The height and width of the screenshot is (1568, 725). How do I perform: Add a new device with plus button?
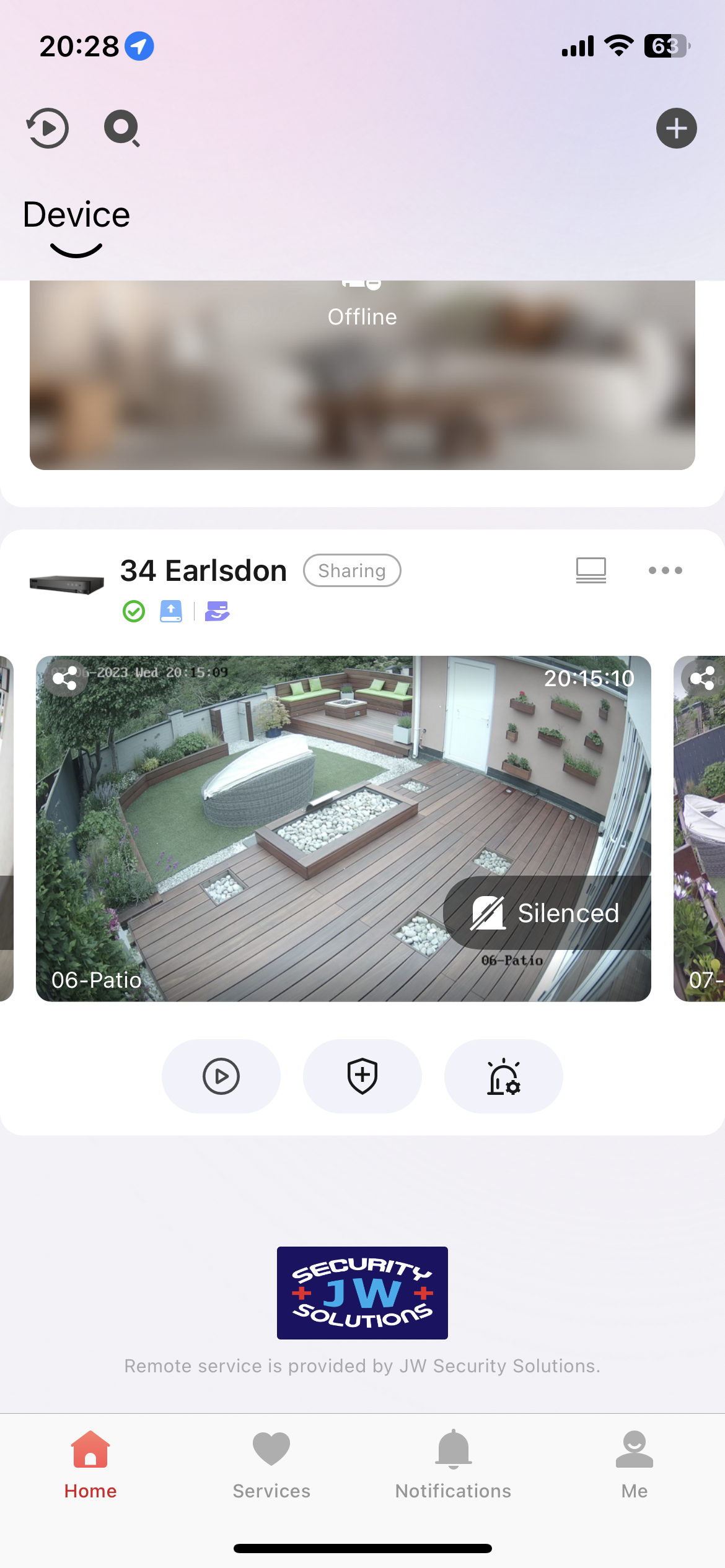coord(676,128)
